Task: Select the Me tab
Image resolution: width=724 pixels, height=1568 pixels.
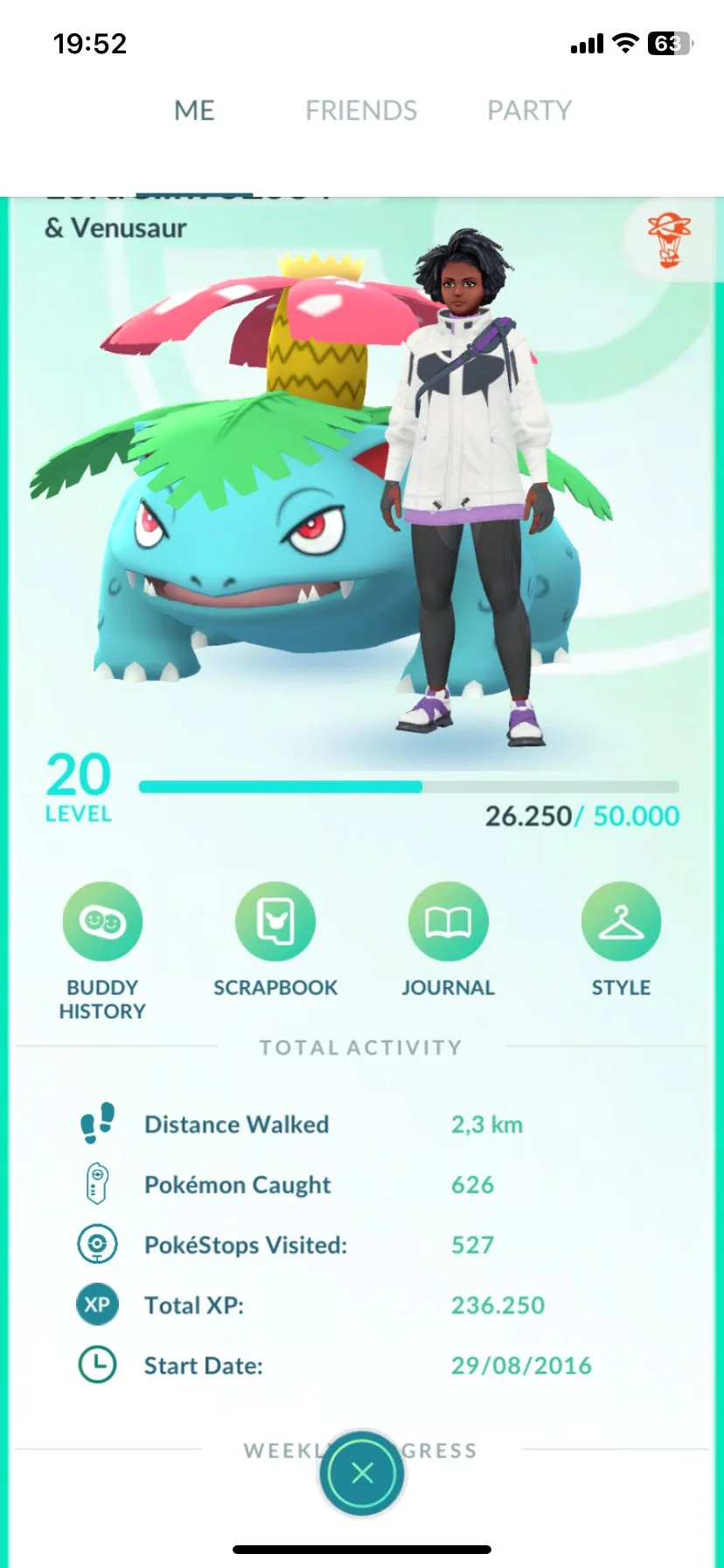Action: pyautogui.click(x=194, y=110)
